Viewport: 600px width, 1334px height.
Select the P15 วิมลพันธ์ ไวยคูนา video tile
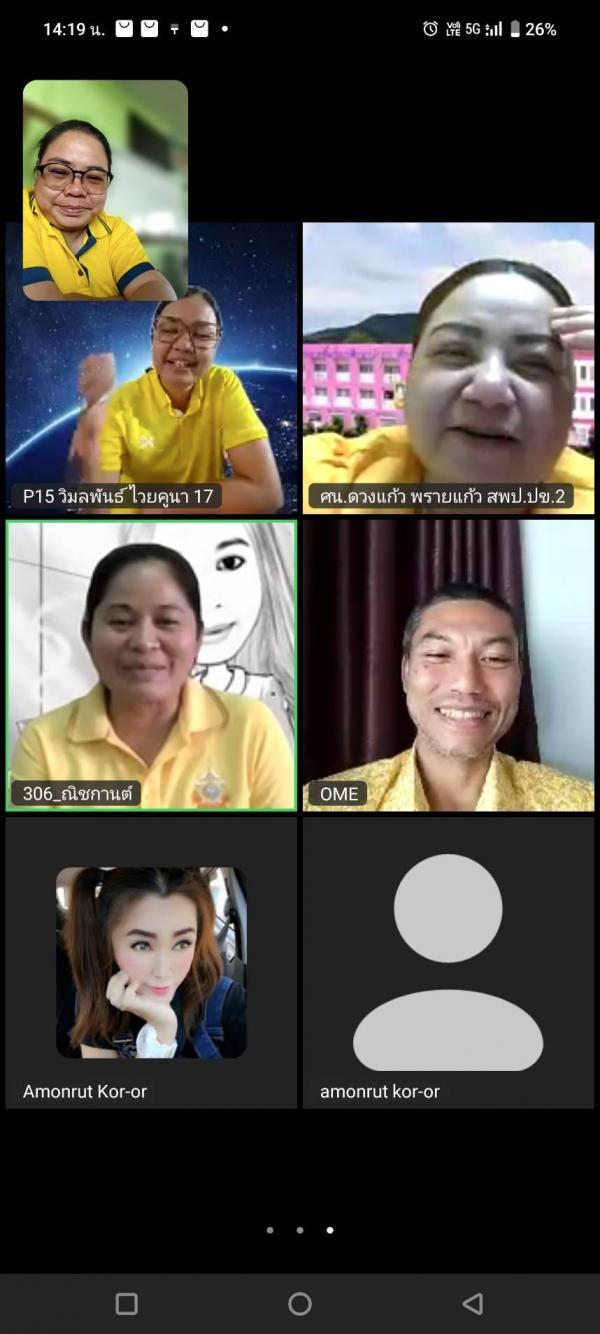point(150,400)
